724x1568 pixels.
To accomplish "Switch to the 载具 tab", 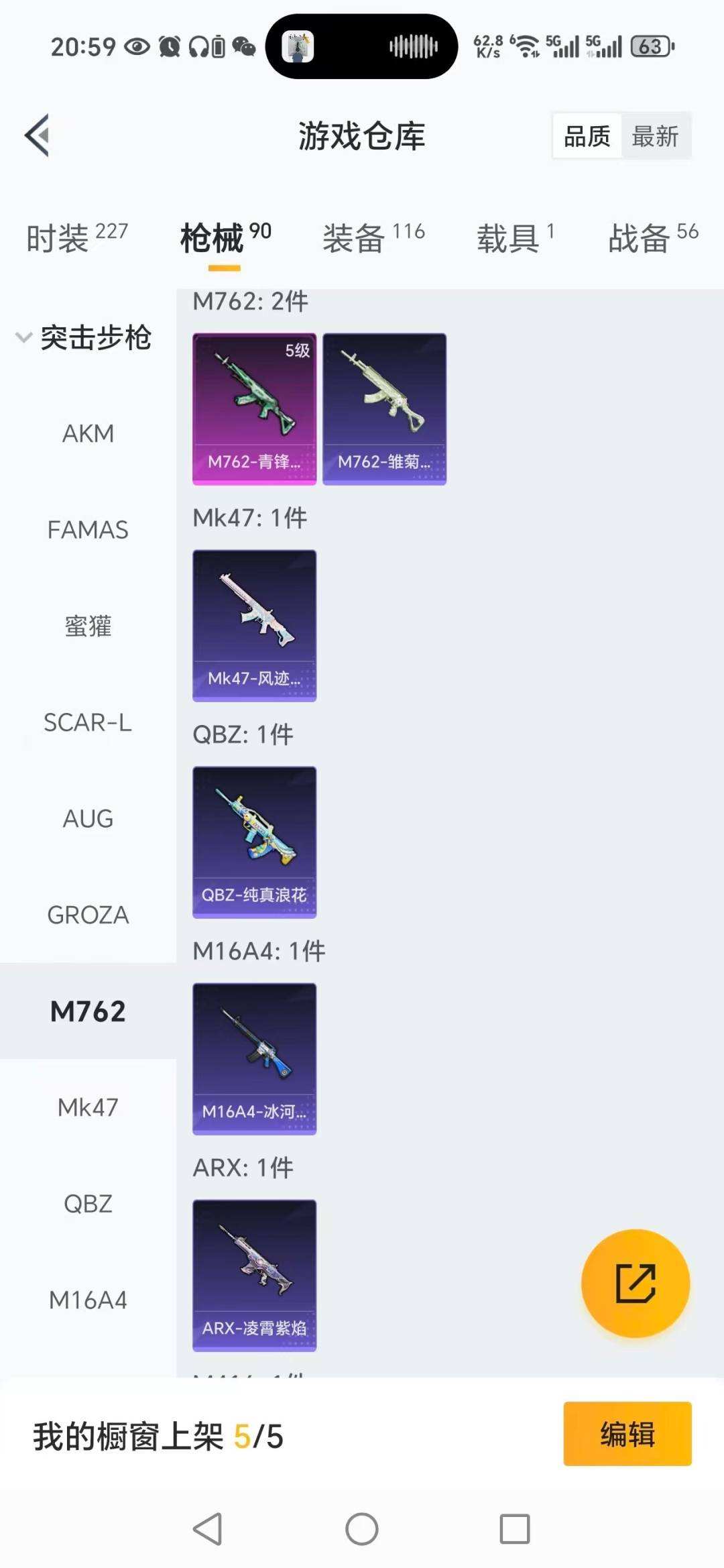I will (515, 238).
